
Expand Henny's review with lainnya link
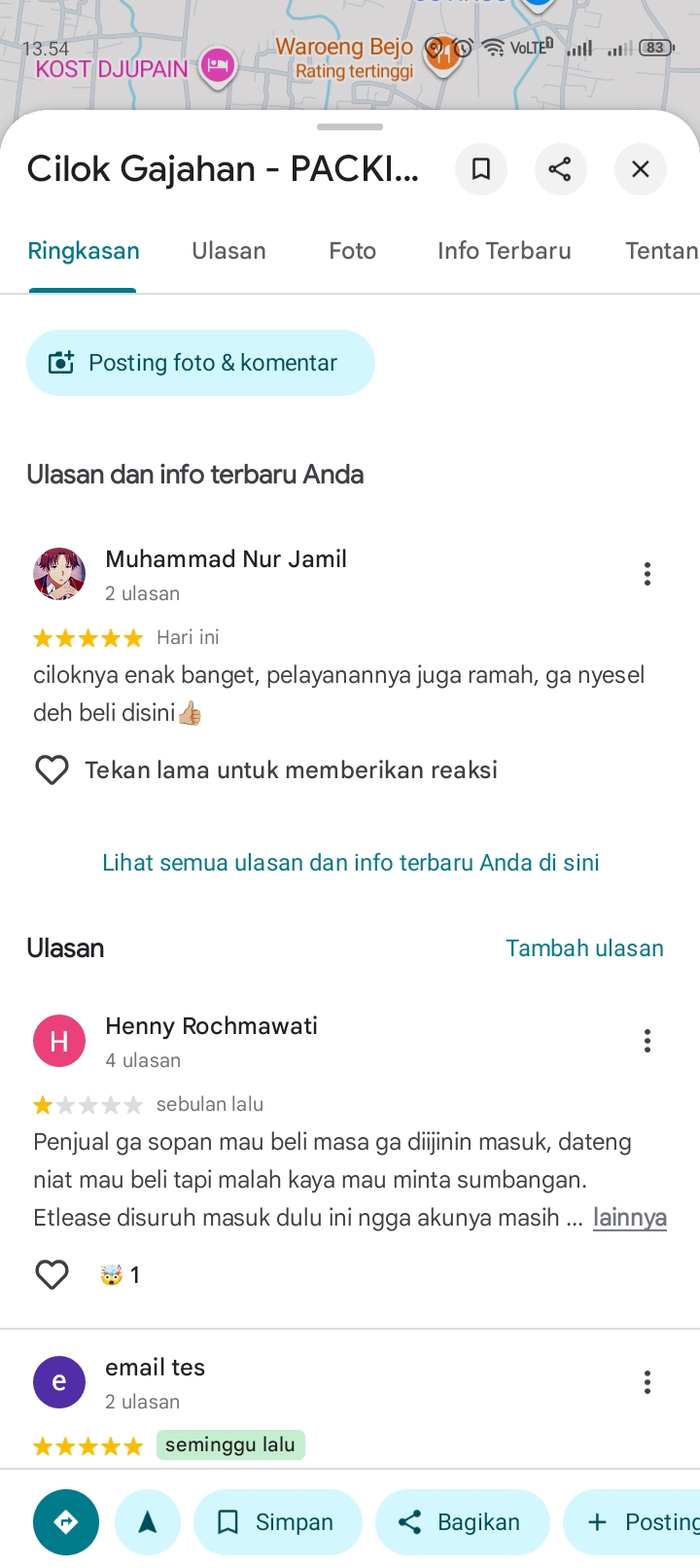pos(629,1218)
